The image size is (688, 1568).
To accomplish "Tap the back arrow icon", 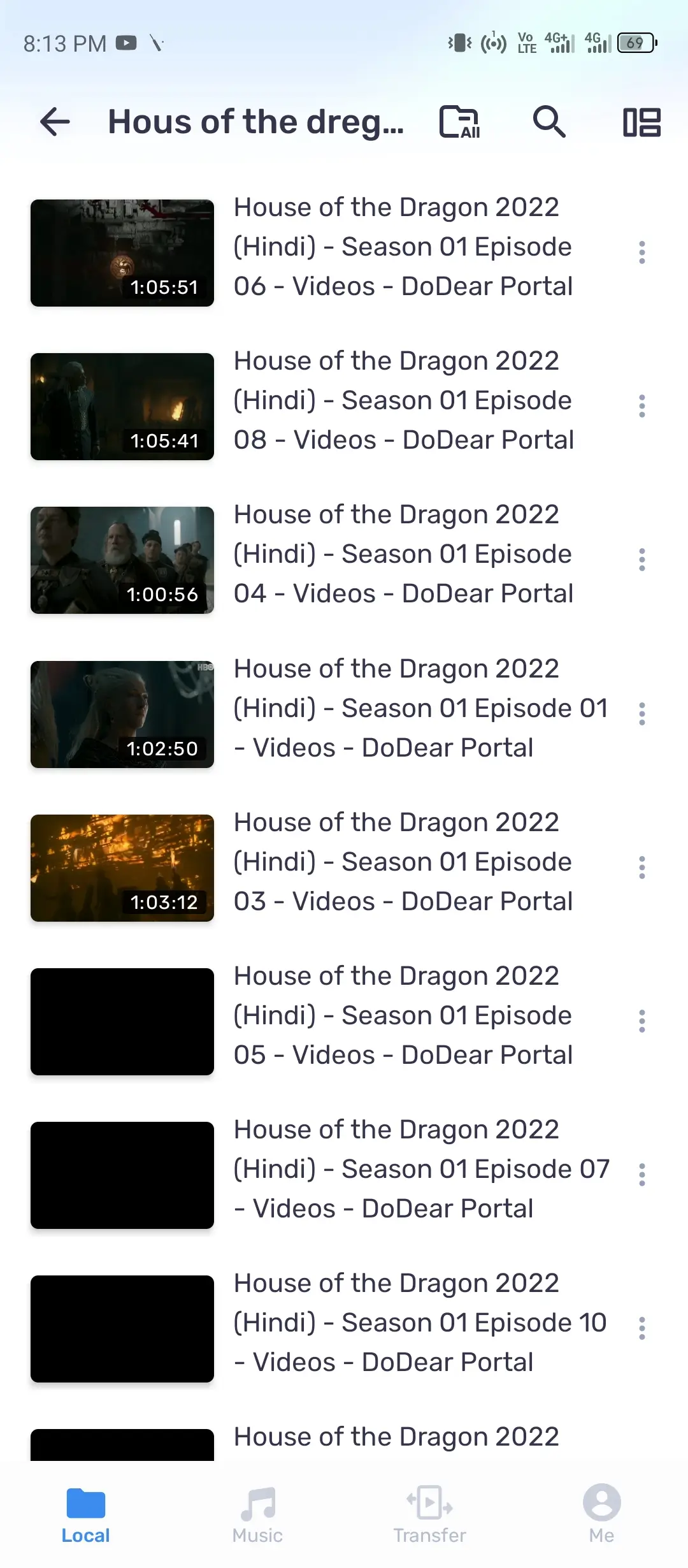I will pos(54,122).
